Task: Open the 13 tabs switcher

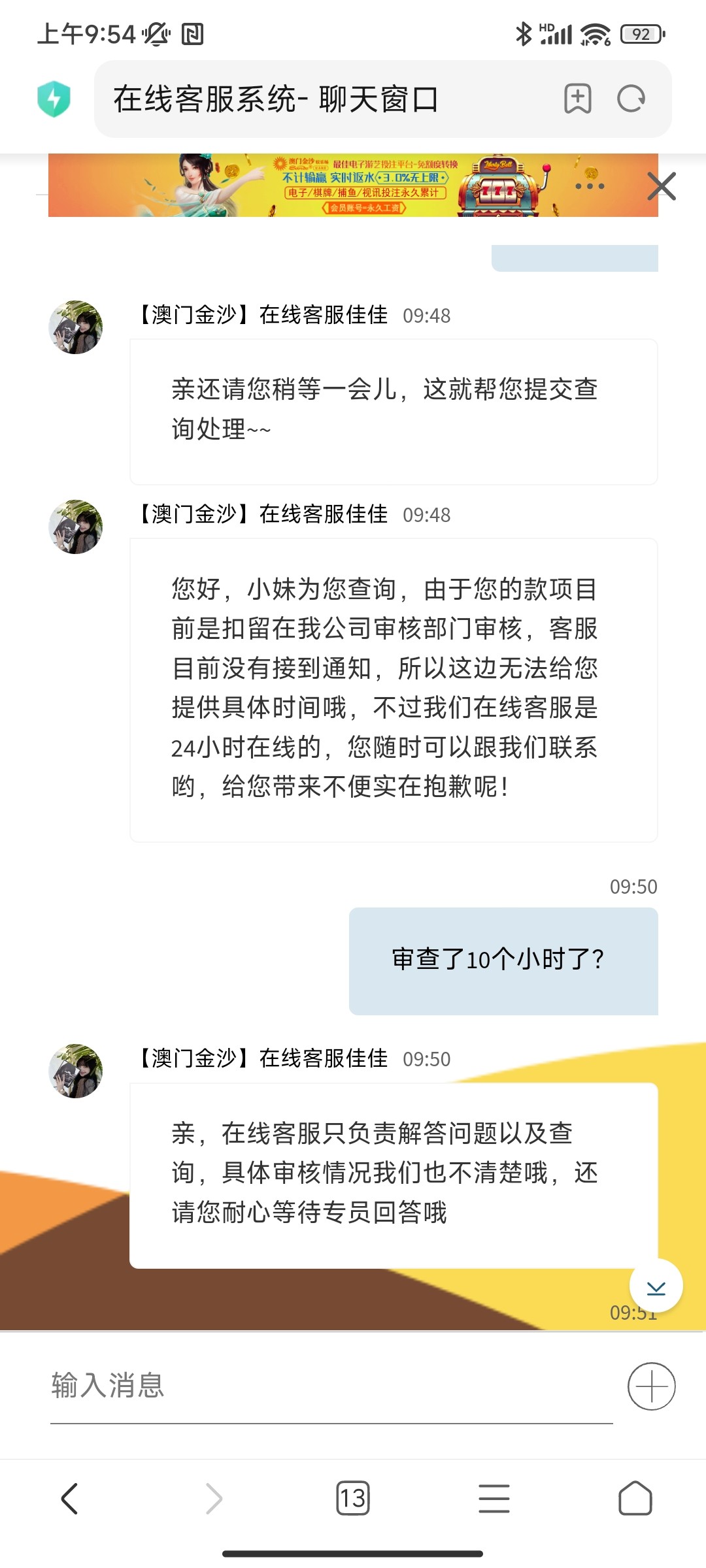Action: point(353,1498)
